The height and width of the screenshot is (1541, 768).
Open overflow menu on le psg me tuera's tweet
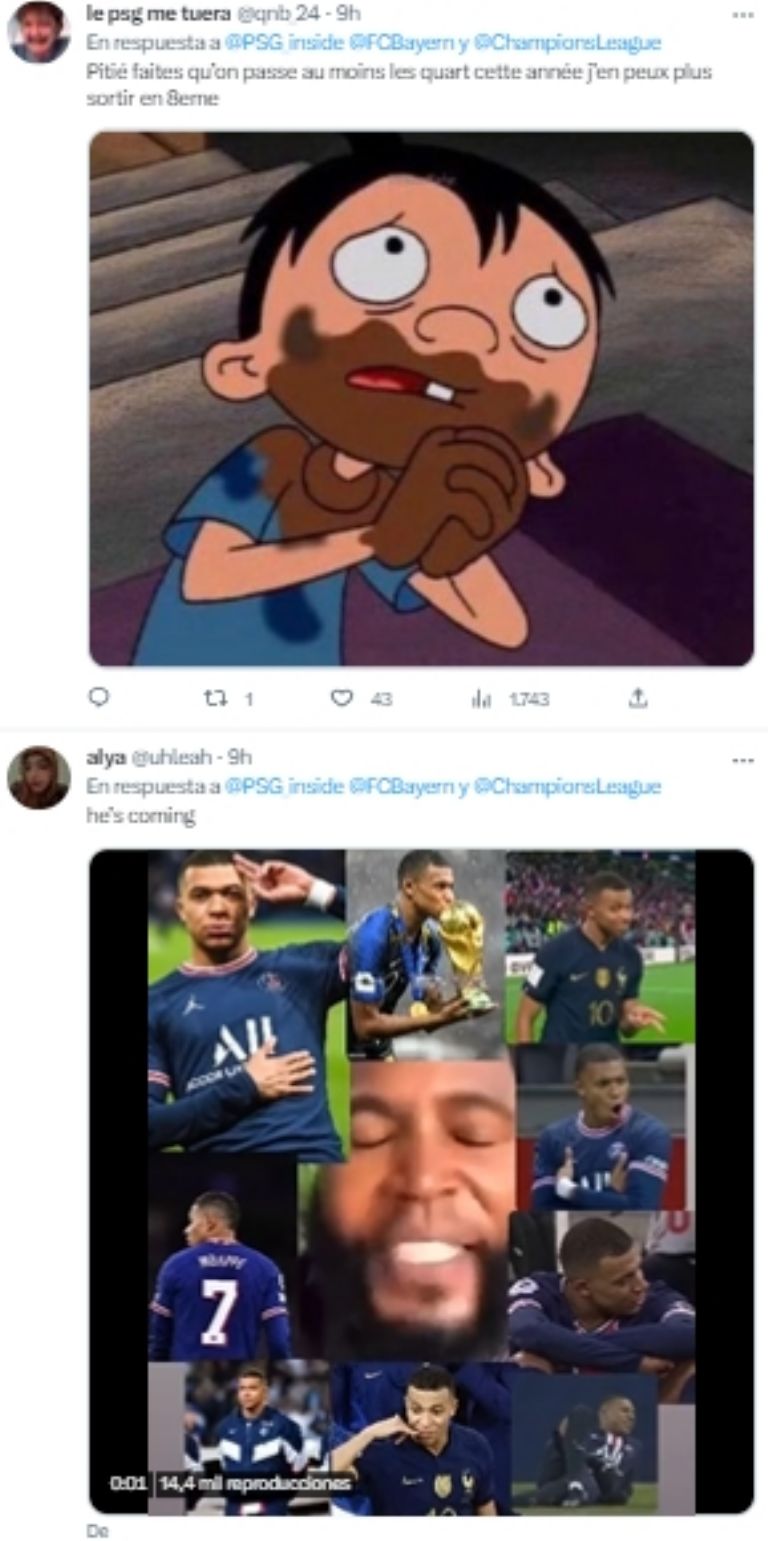point(741,14)
